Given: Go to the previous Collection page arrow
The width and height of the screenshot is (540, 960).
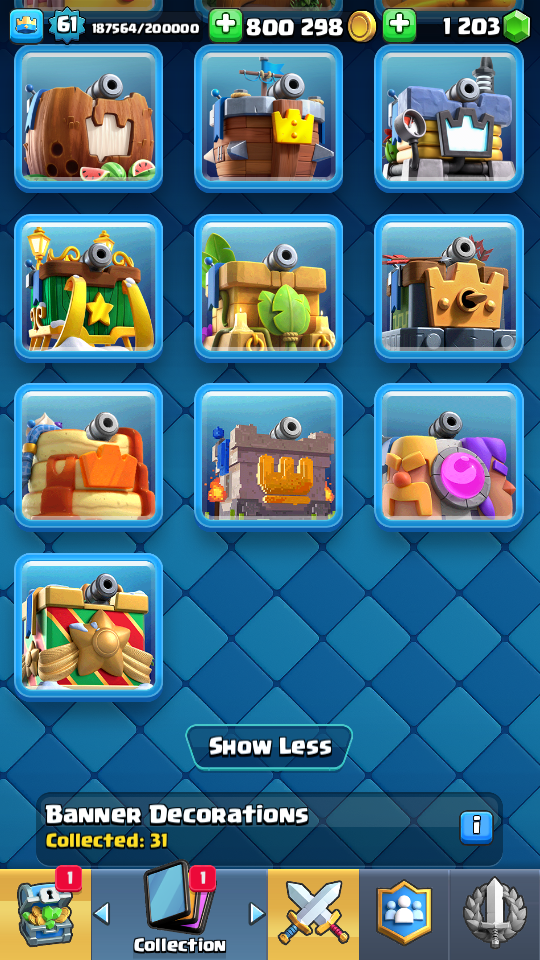Looking at the screenshot, I should tap(102, 914).
